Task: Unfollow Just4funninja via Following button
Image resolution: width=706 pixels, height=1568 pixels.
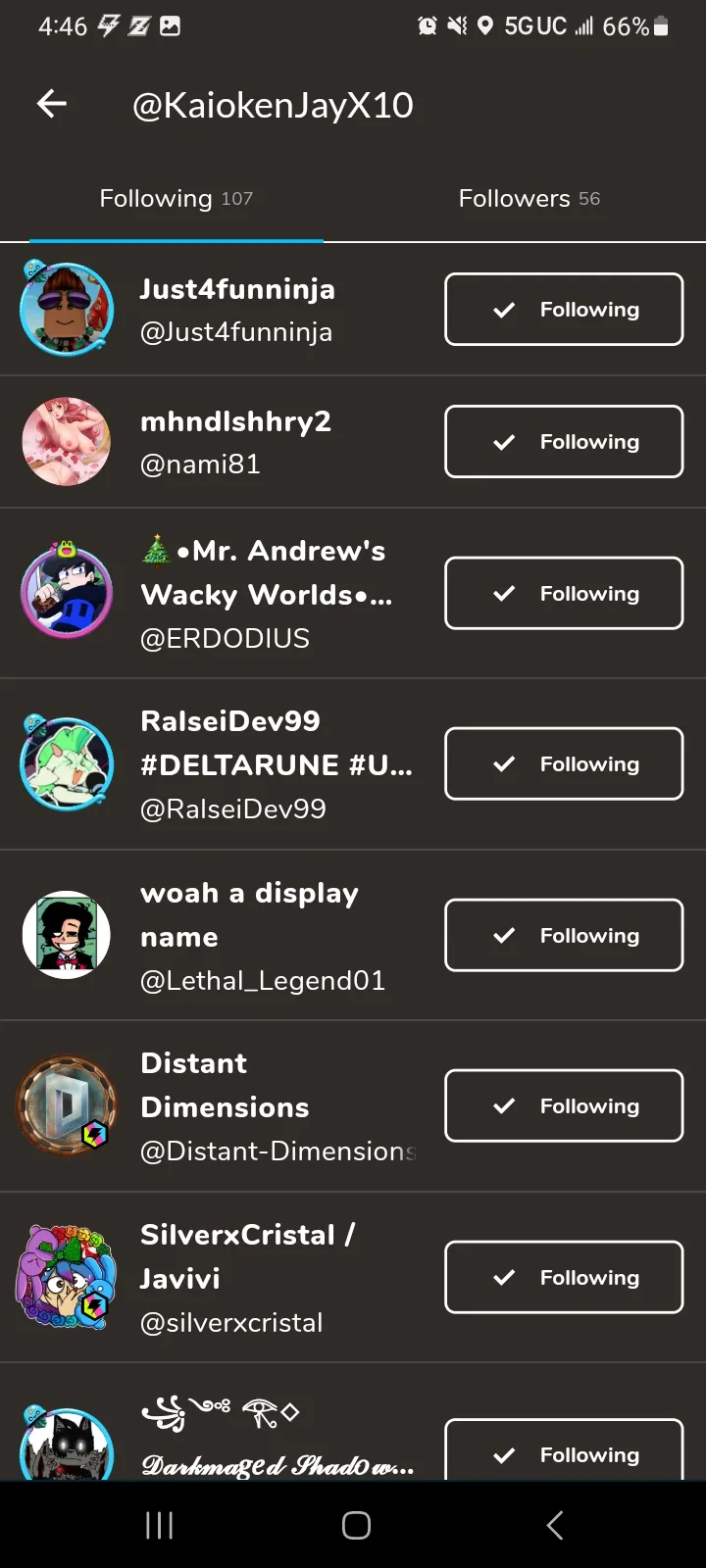Action: tap(564, 310)
